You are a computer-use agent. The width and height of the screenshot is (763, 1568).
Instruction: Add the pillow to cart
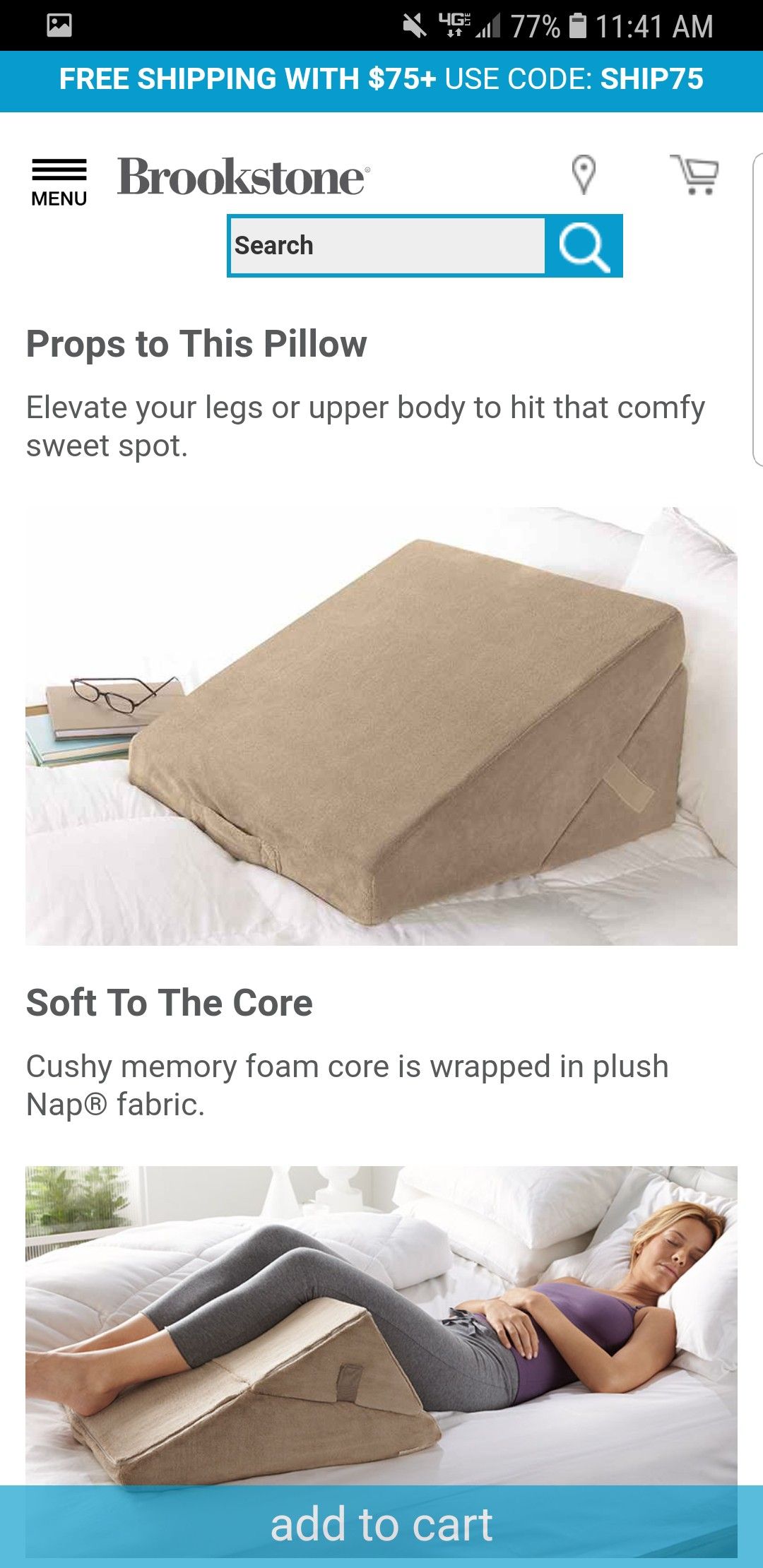click(381, 1524)
